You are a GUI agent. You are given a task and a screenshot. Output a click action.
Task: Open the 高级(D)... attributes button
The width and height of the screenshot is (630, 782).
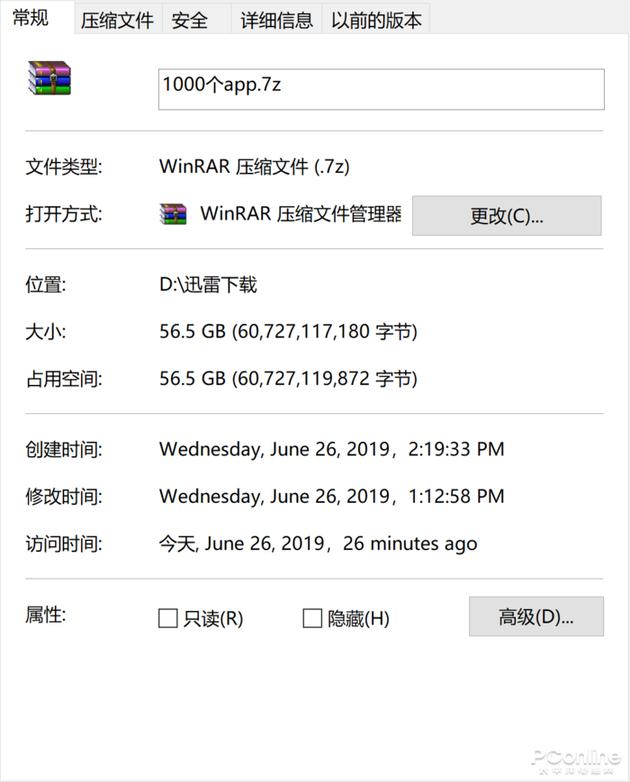536,617
